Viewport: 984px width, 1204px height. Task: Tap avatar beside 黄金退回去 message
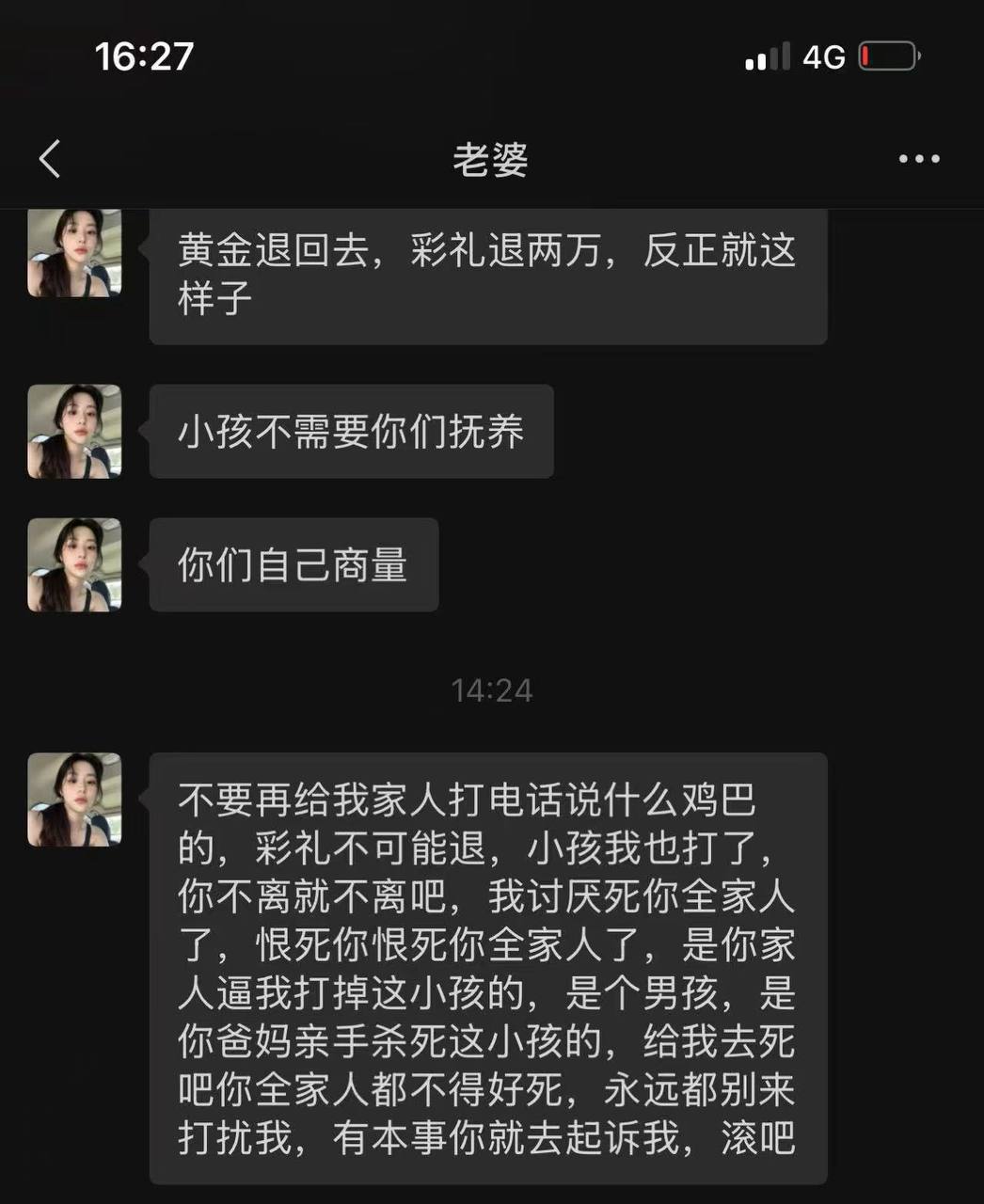(x=74, y=252)
